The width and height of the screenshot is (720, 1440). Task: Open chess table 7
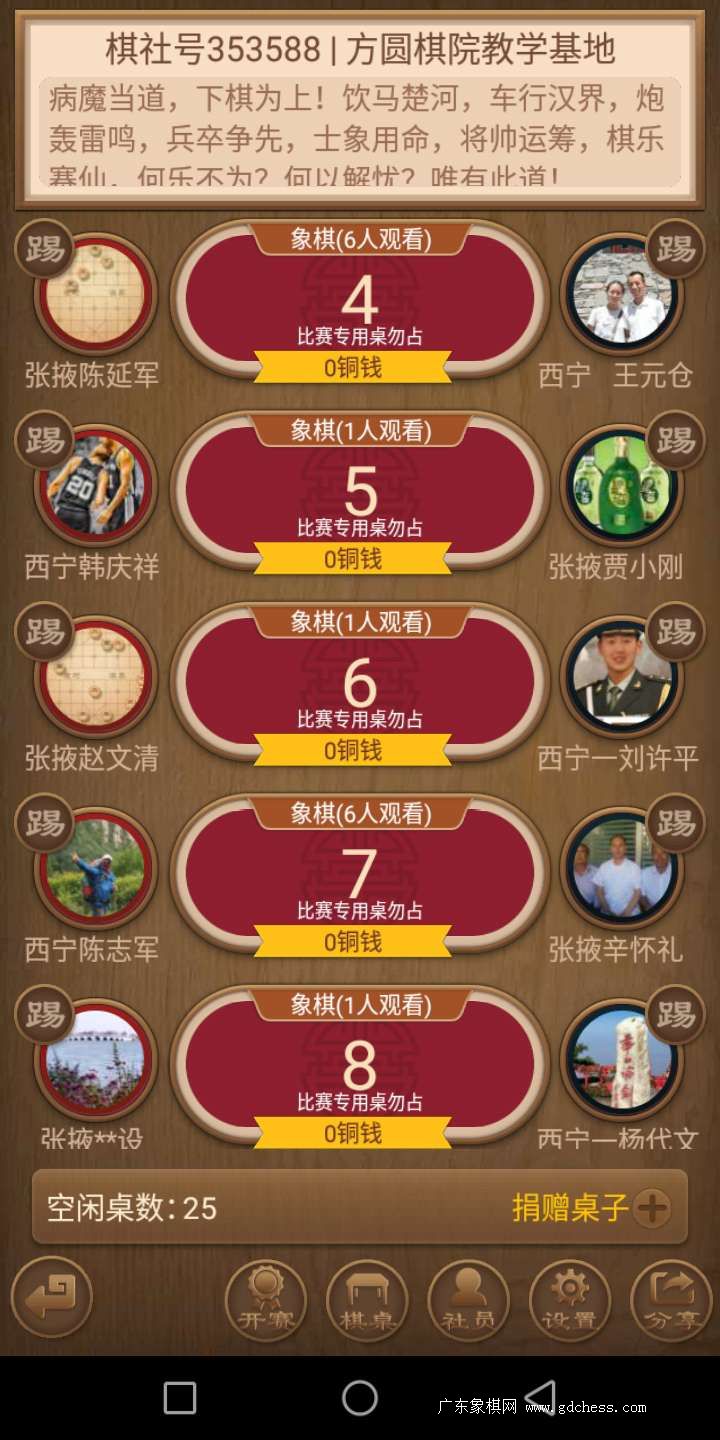pyautogui.click(x=360, y=875)
